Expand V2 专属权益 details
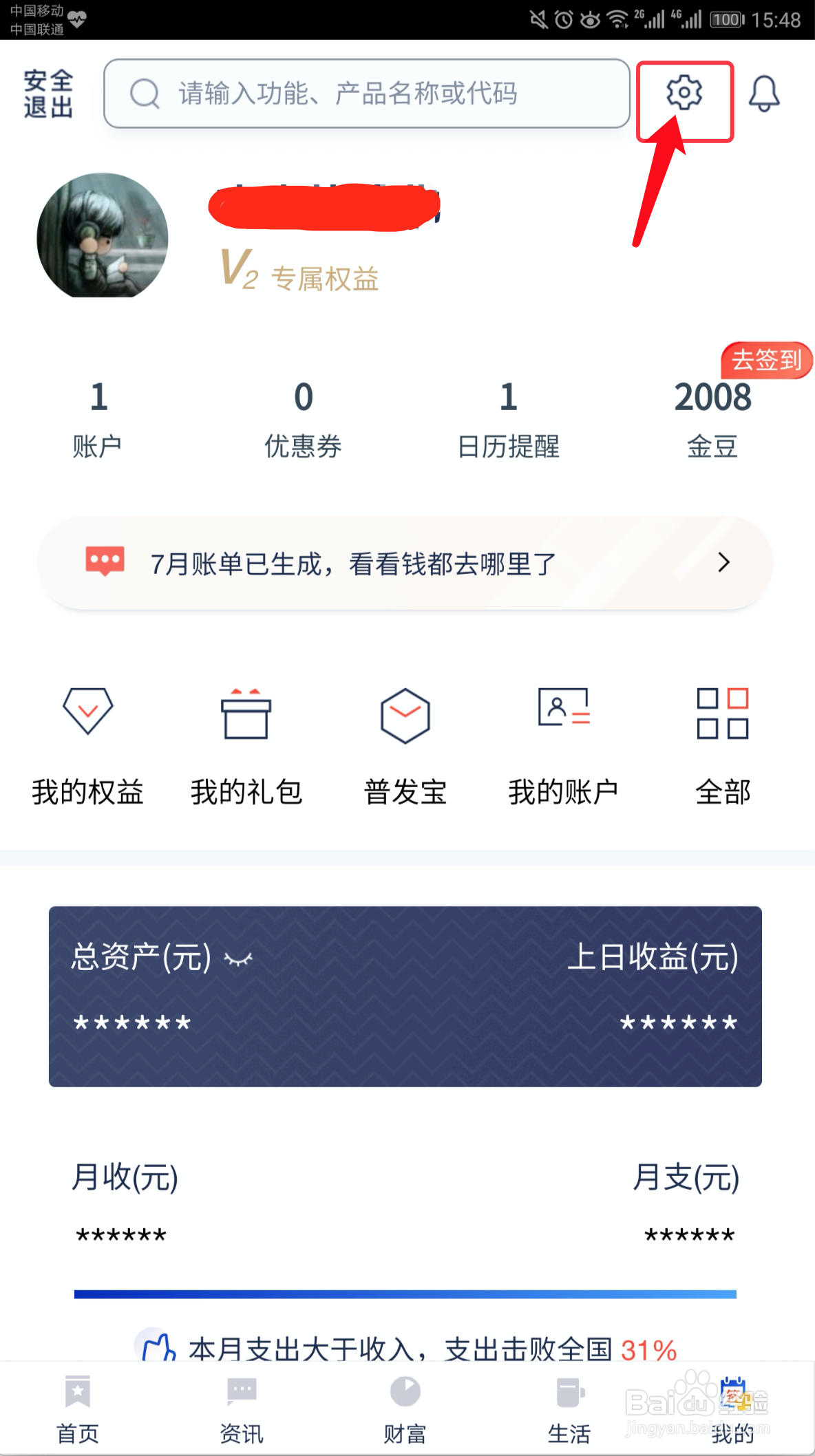Viewport: 815px width, 1456px height. [x=299, y=274]
